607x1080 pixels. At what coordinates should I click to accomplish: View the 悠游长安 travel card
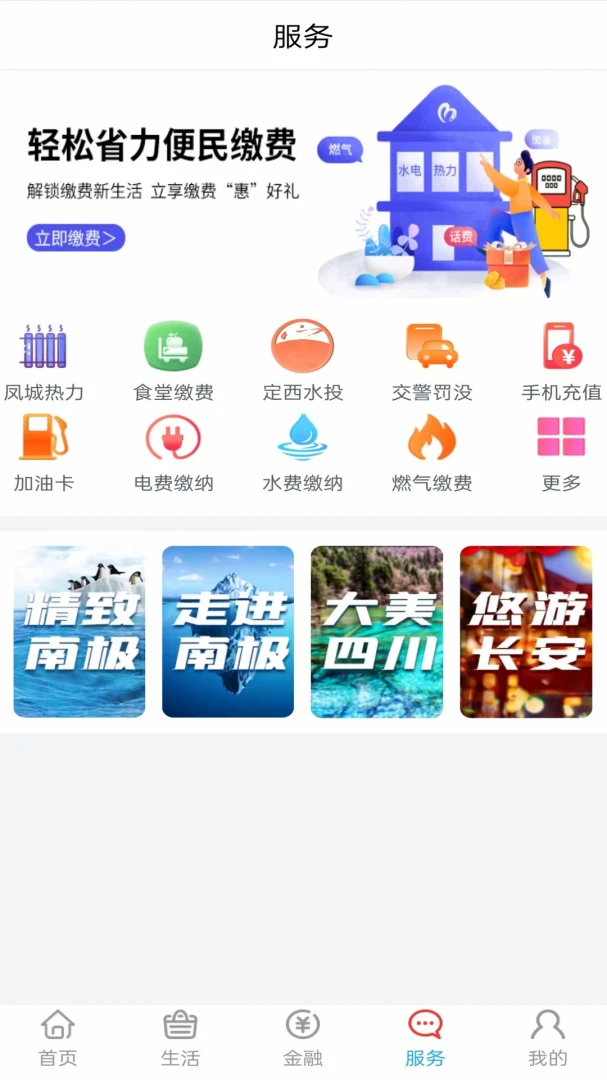(526, 632)
